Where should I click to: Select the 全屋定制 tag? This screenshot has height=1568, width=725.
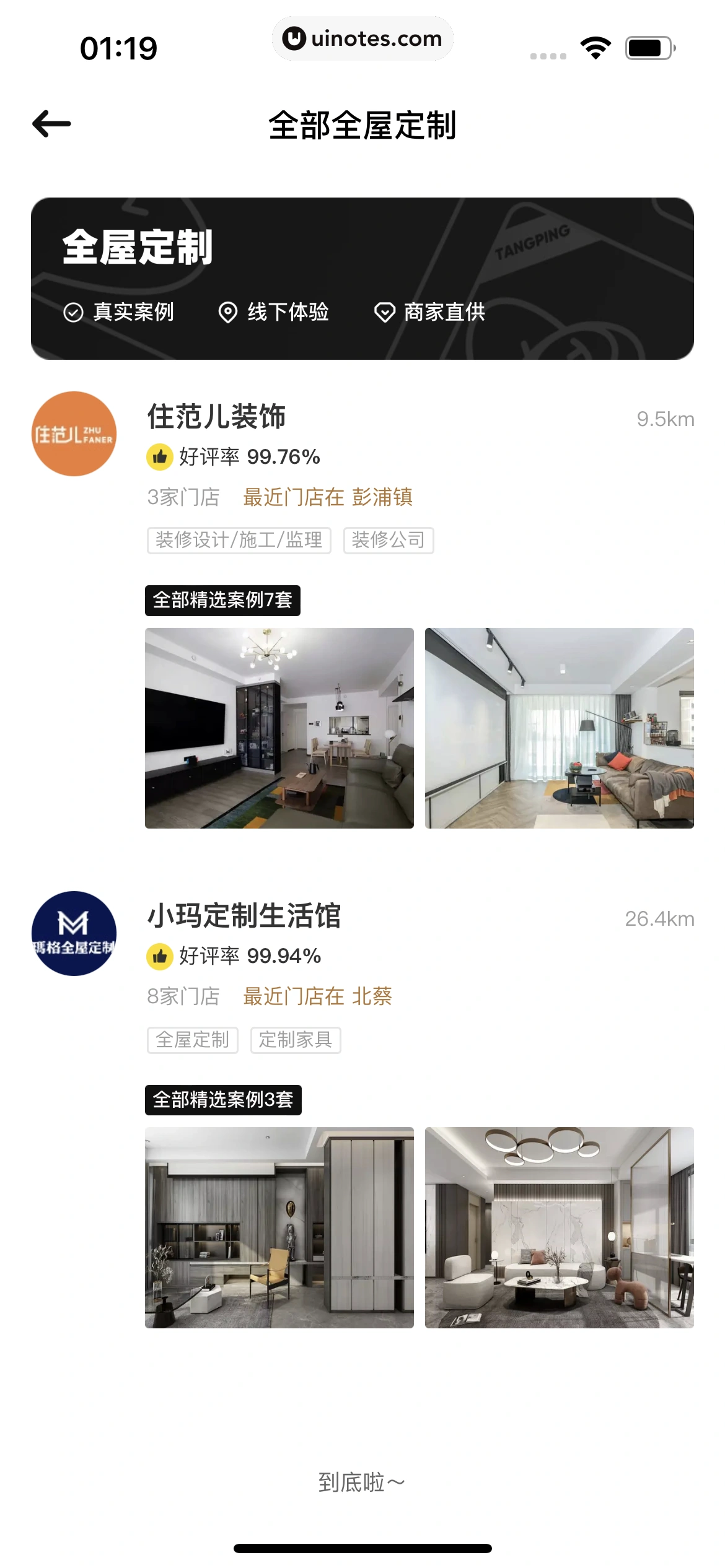192,1040
